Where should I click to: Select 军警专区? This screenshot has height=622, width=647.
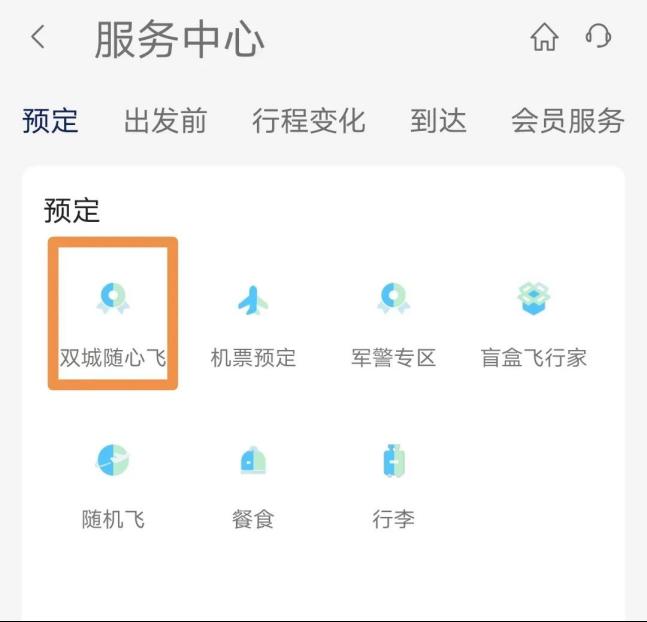pos(393,320)
